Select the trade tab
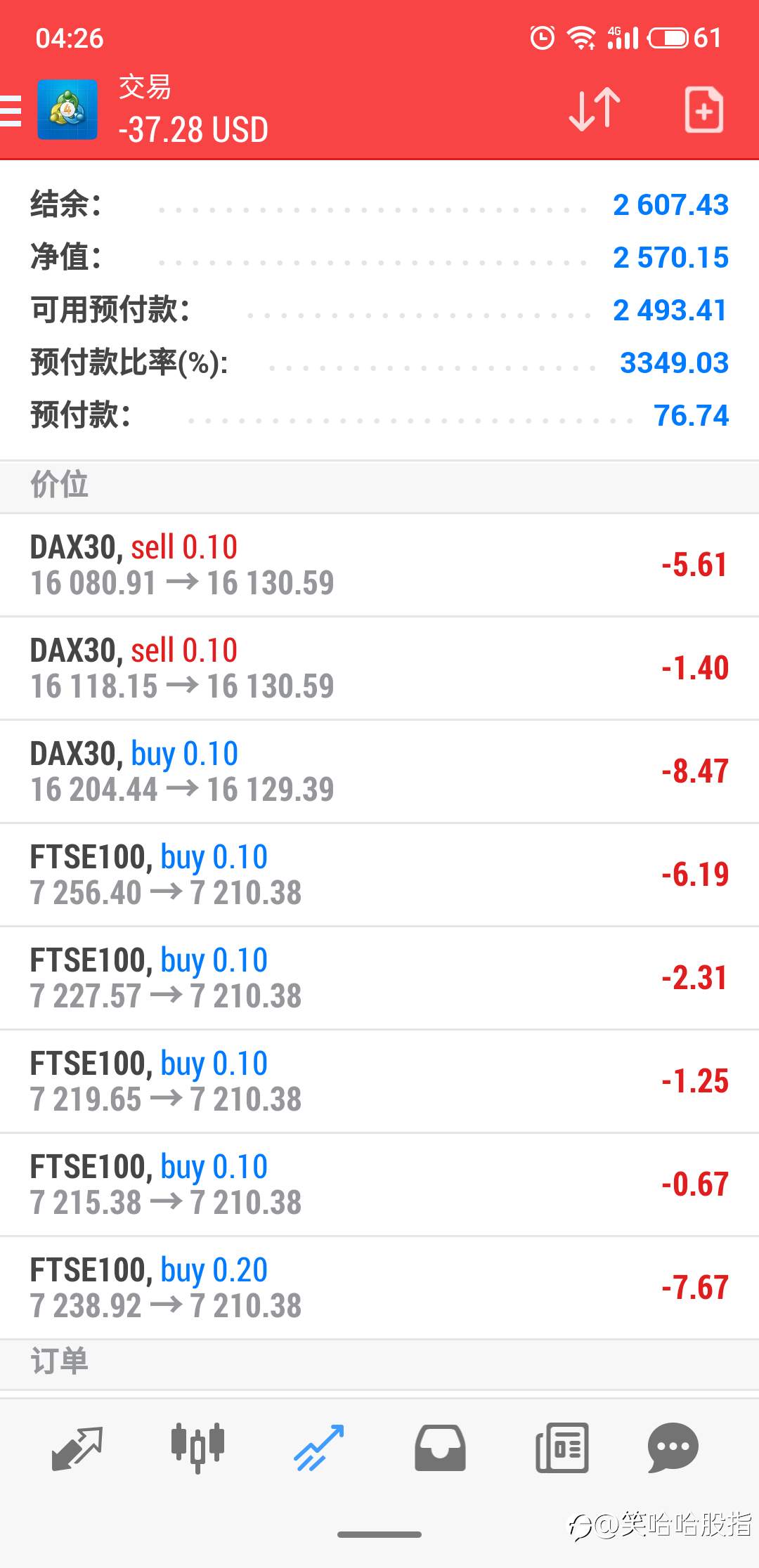759x1568 pixels. [x=319, y=1448]
